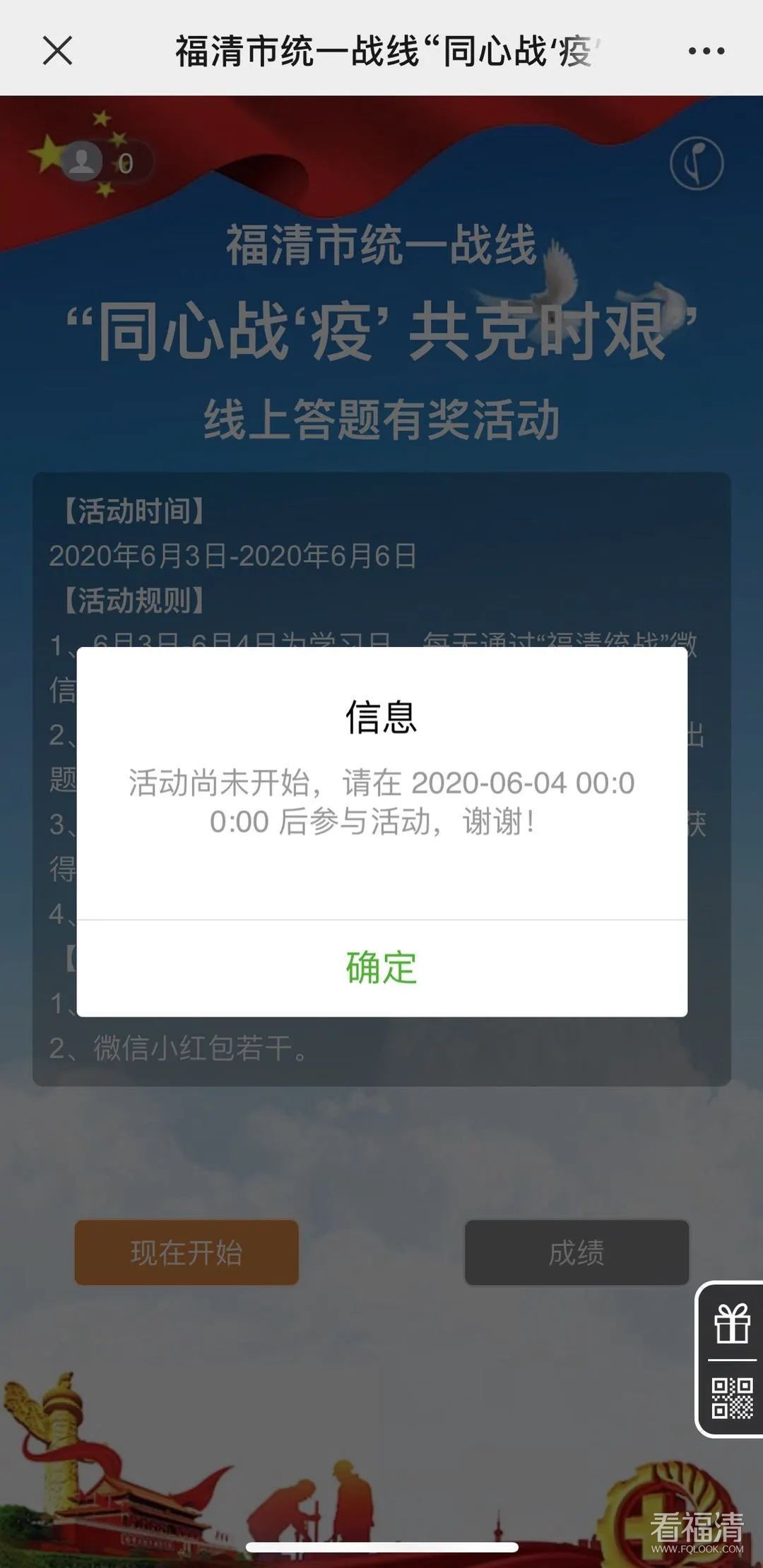Open the gift prize icon
The image size is (763, 1568).
point(731,1324)
